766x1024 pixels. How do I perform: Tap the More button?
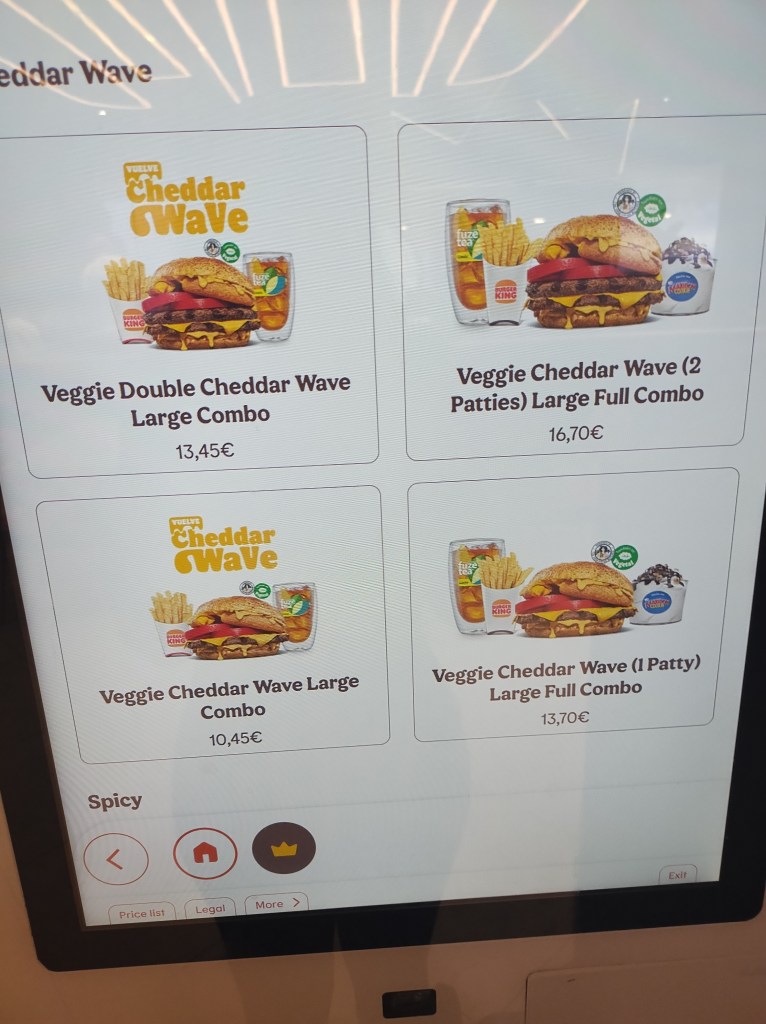pos(276,904)
